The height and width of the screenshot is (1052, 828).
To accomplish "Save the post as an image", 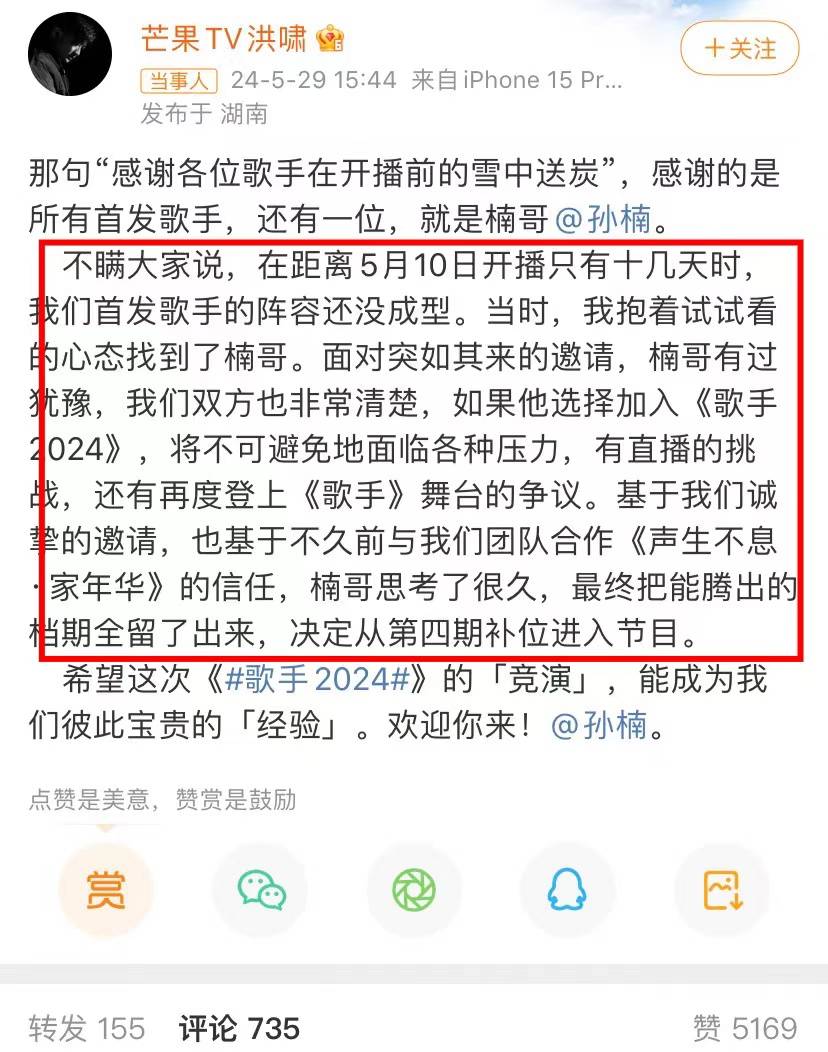I will [721, 889].
